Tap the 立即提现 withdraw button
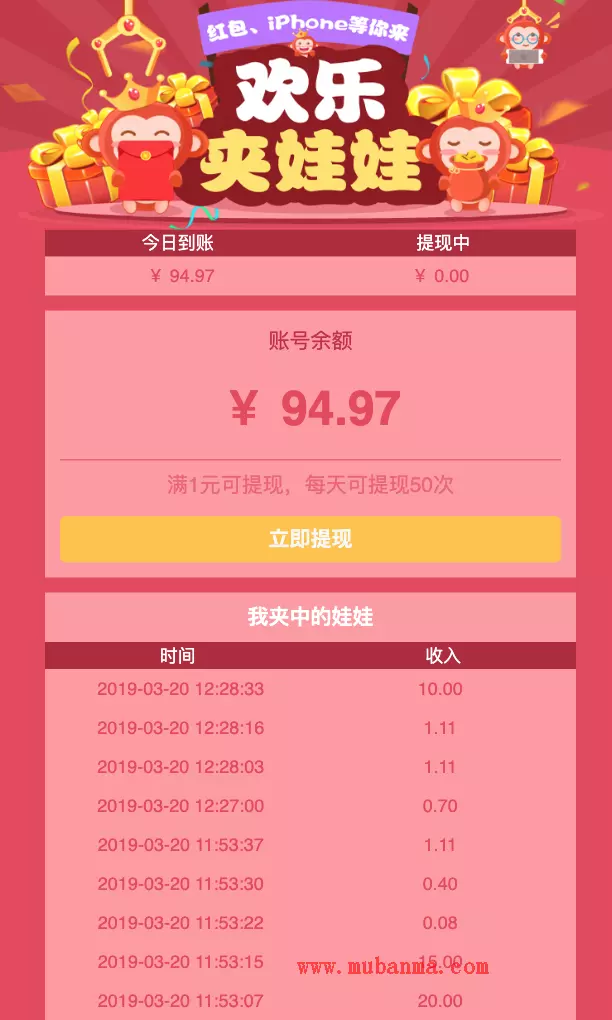612x1020 pixels. click(310, 539)
